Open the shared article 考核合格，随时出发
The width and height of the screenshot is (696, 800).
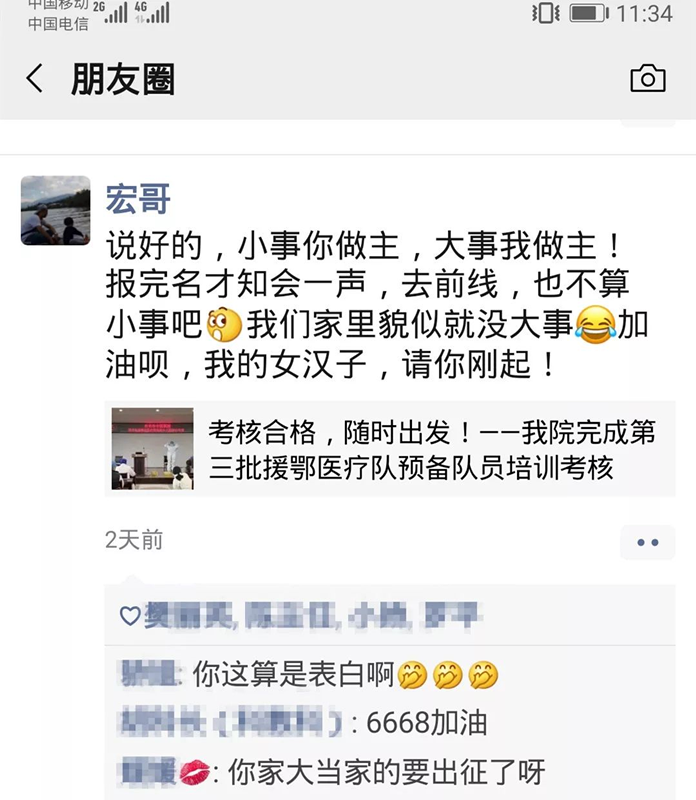tap(390, 449)
